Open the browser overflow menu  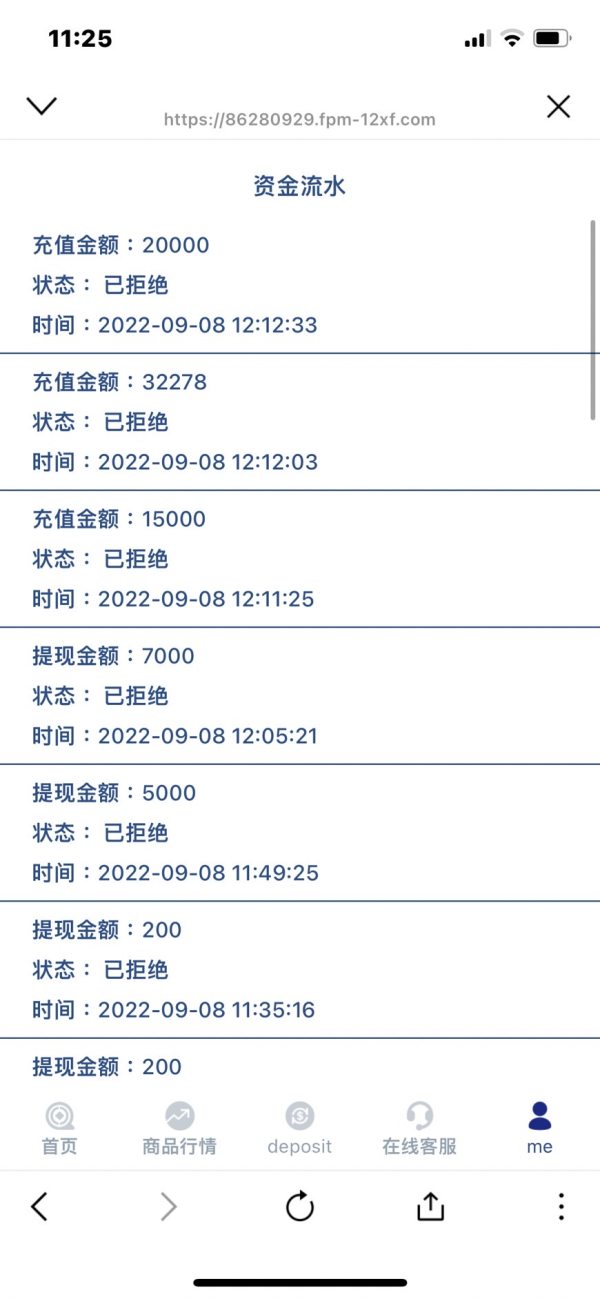tap(561, 1207)
